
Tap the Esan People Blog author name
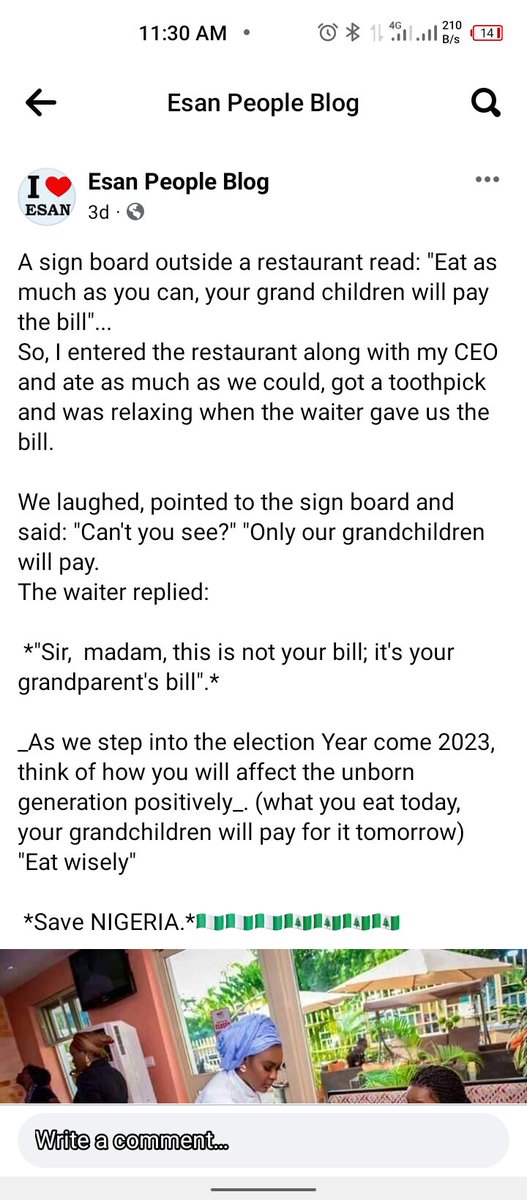[178, 182]
